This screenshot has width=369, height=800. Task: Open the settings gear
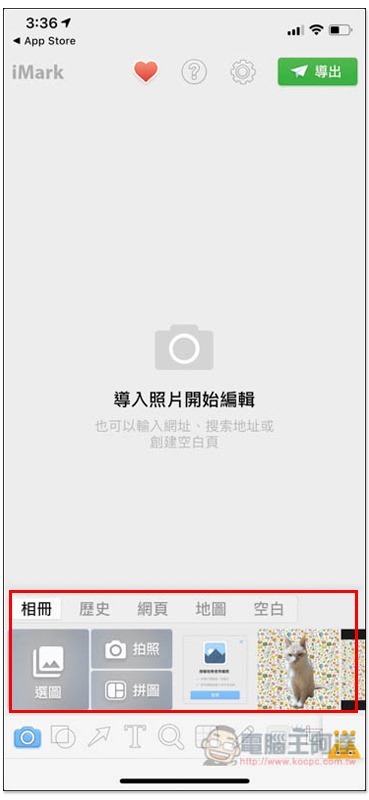[x=243, y=72]
